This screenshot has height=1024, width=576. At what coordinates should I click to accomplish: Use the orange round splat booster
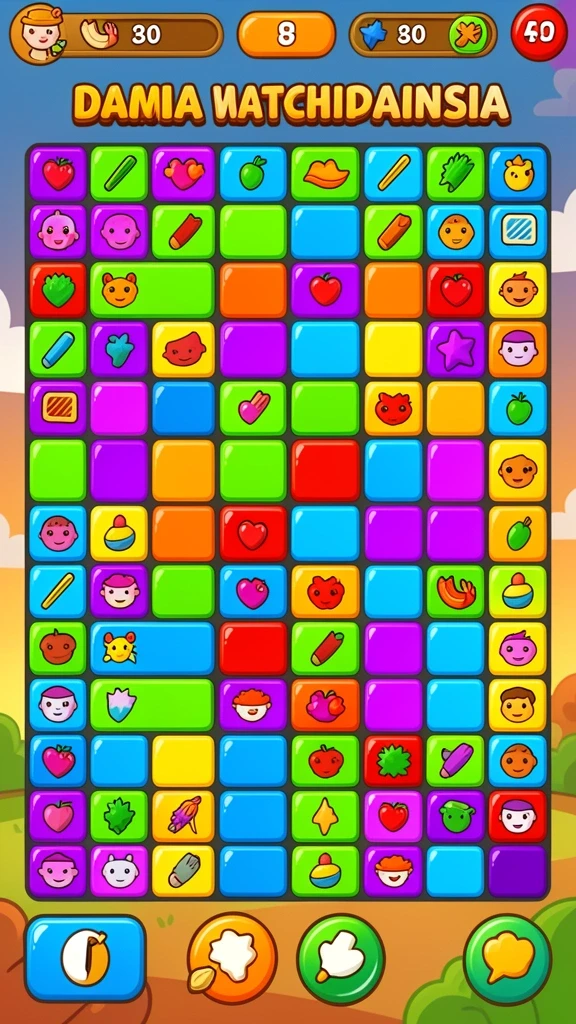pyautogui.click(x=232, y=957)
